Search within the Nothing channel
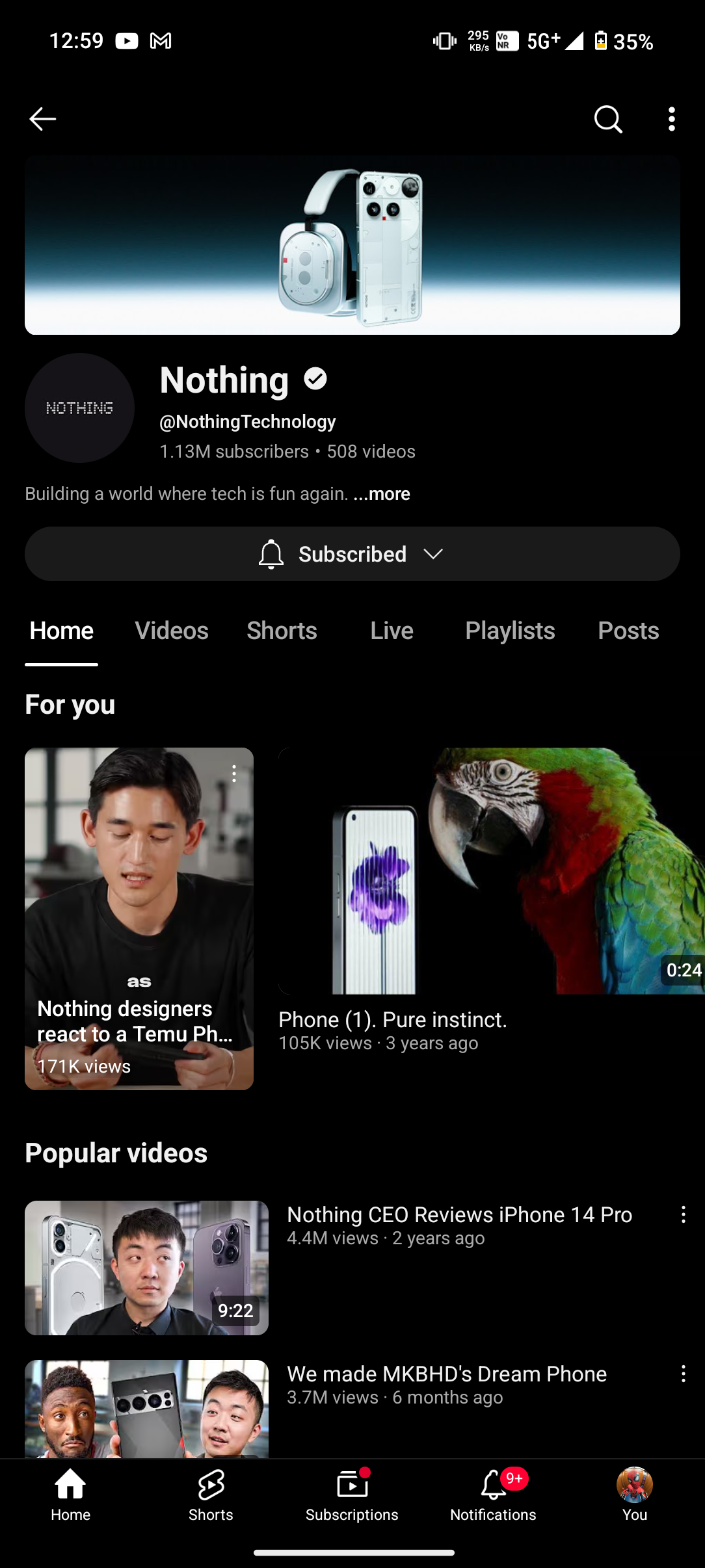The image size is (705, 1568). click(608, 119)
